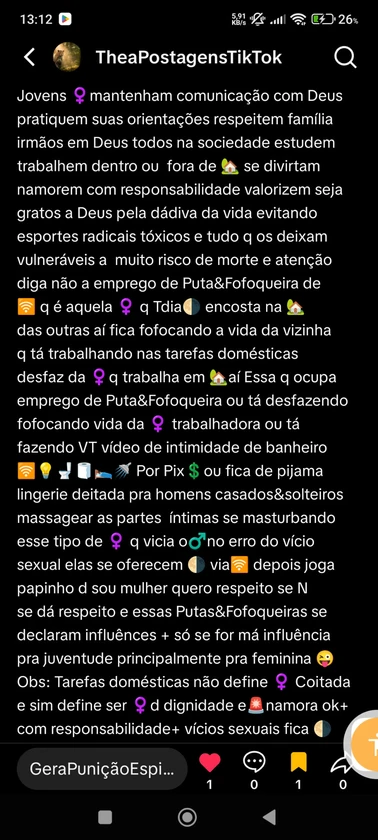Screen dimensions: 378x840
Task: Open the search magnifier icon
Action: pyautogui.click(x=345, y=57)
